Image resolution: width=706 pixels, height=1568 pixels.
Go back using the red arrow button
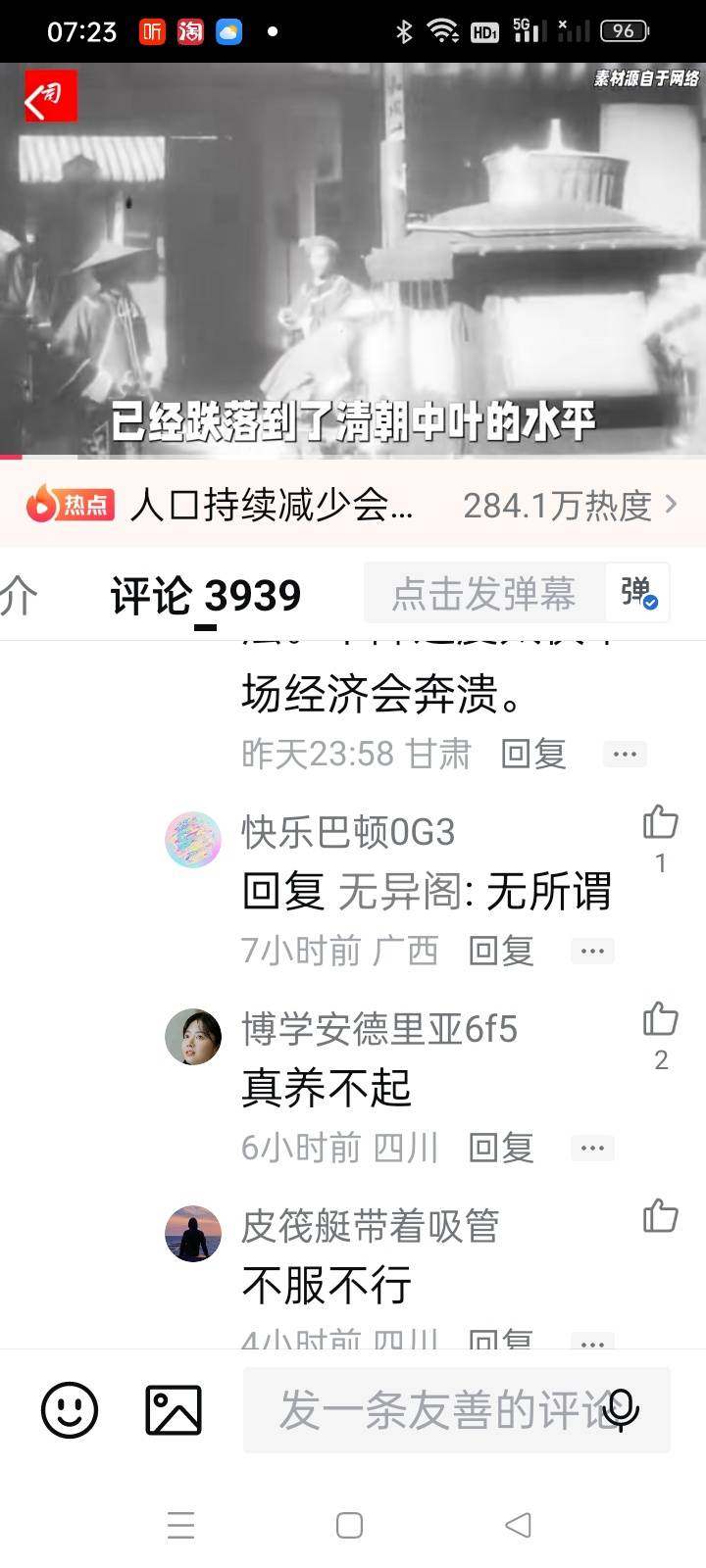pyautogui.click(x=49, y=97)
